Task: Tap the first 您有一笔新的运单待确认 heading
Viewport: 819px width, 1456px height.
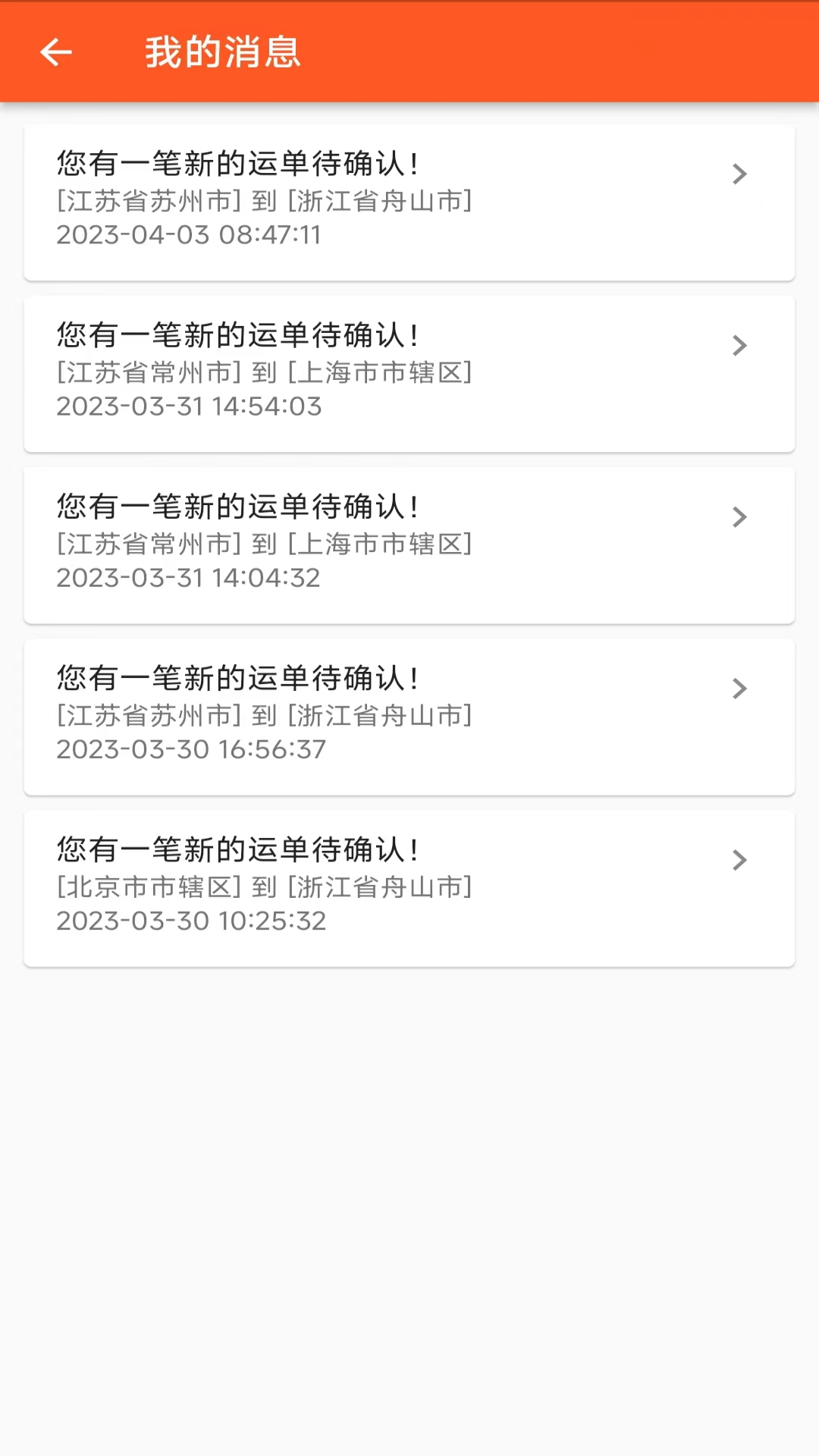Action: 237,163
